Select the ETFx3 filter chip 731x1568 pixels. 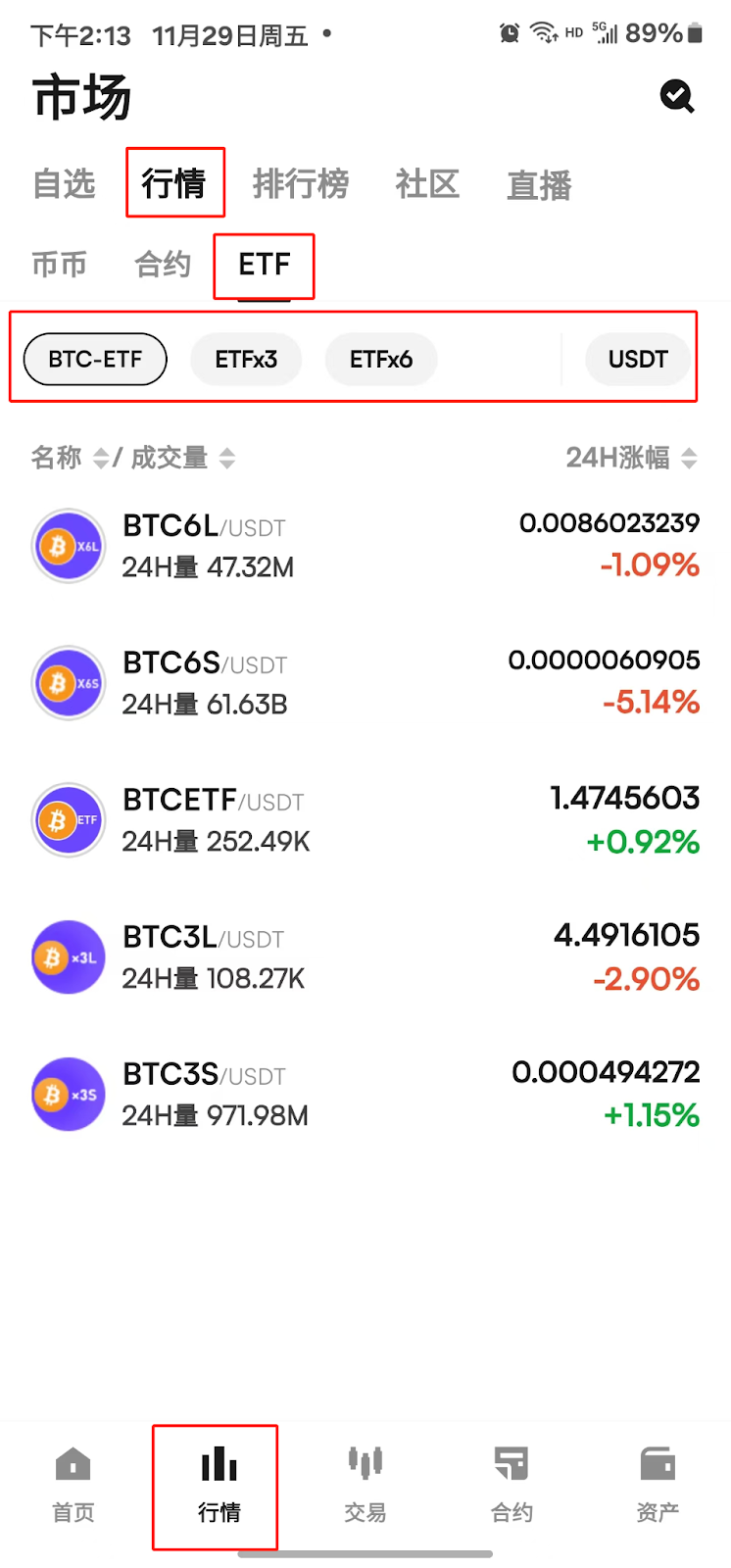point(246,360)
